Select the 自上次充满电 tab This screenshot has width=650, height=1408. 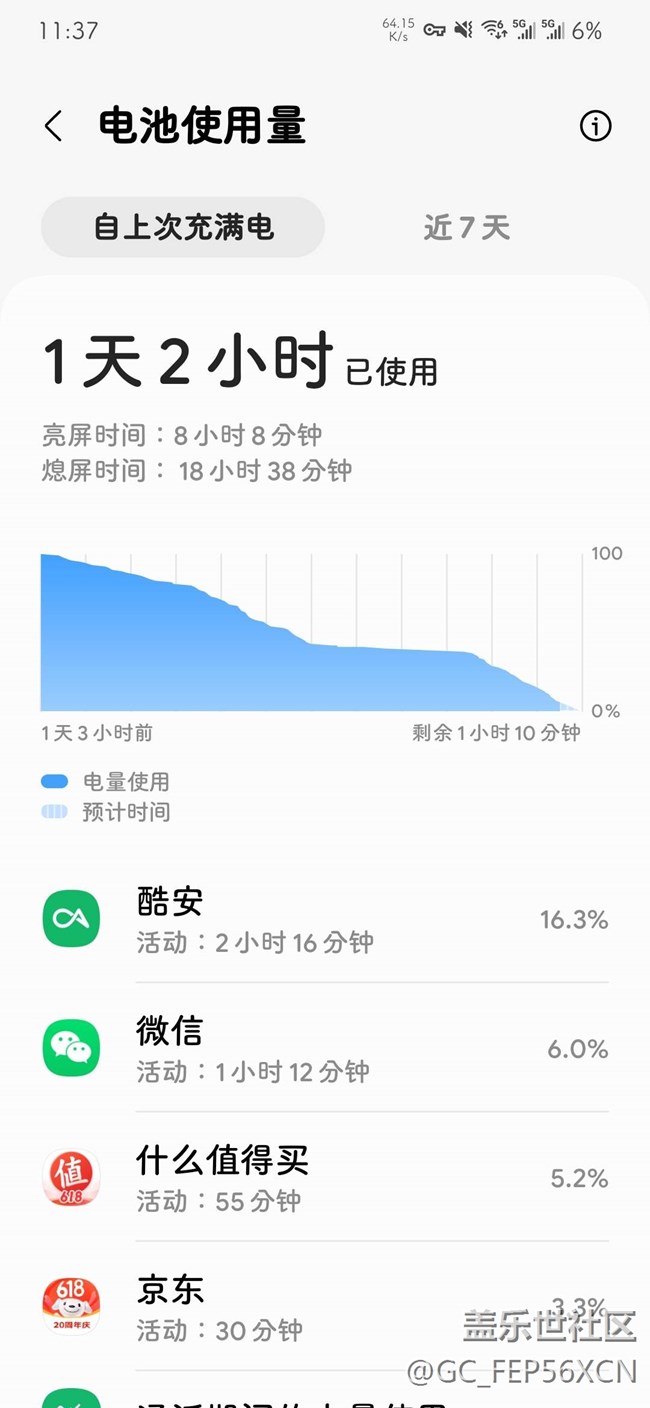tap(183, 227)
